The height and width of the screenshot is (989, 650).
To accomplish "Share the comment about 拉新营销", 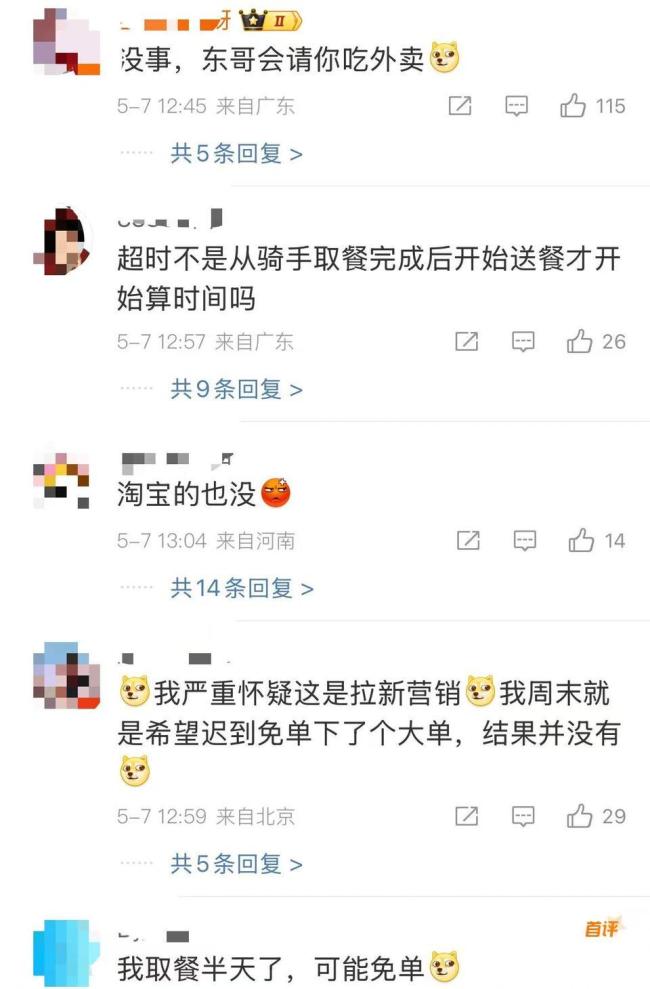I will tap(467, 817).
